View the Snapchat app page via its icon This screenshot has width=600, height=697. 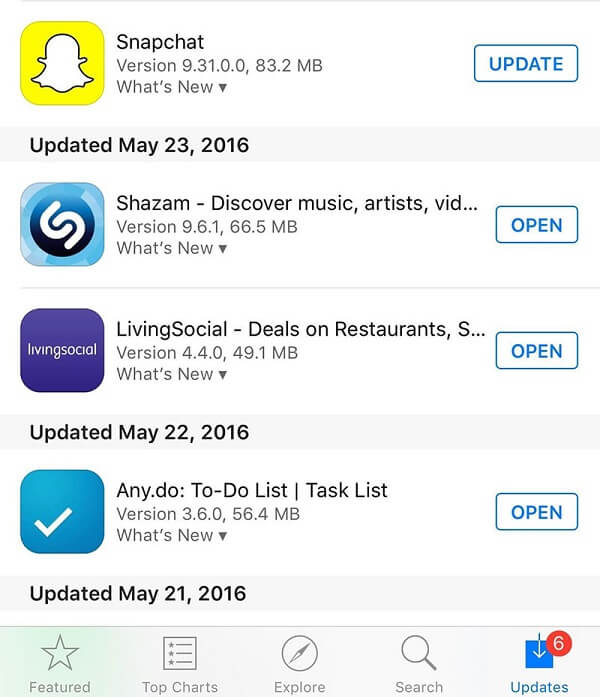(62, 63)
